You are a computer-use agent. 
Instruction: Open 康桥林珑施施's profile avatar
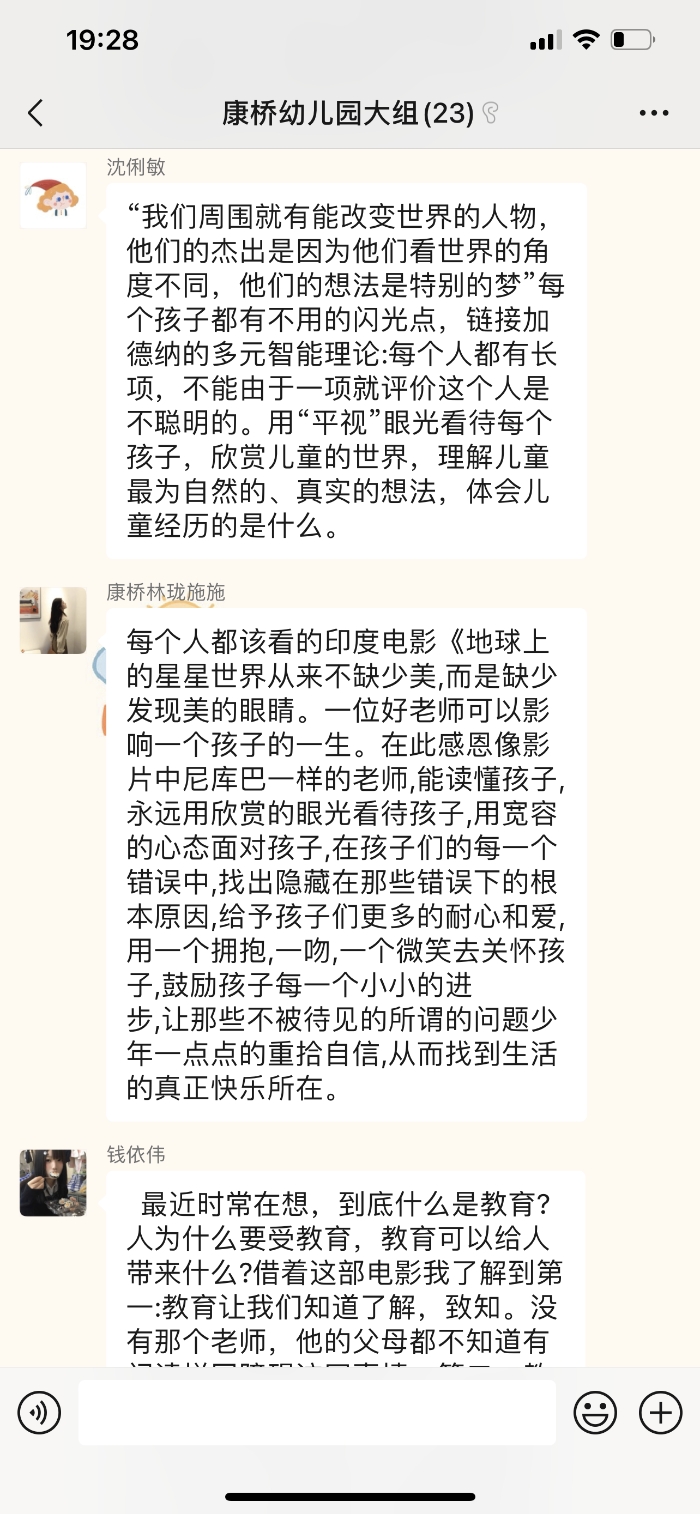(53, 620)
